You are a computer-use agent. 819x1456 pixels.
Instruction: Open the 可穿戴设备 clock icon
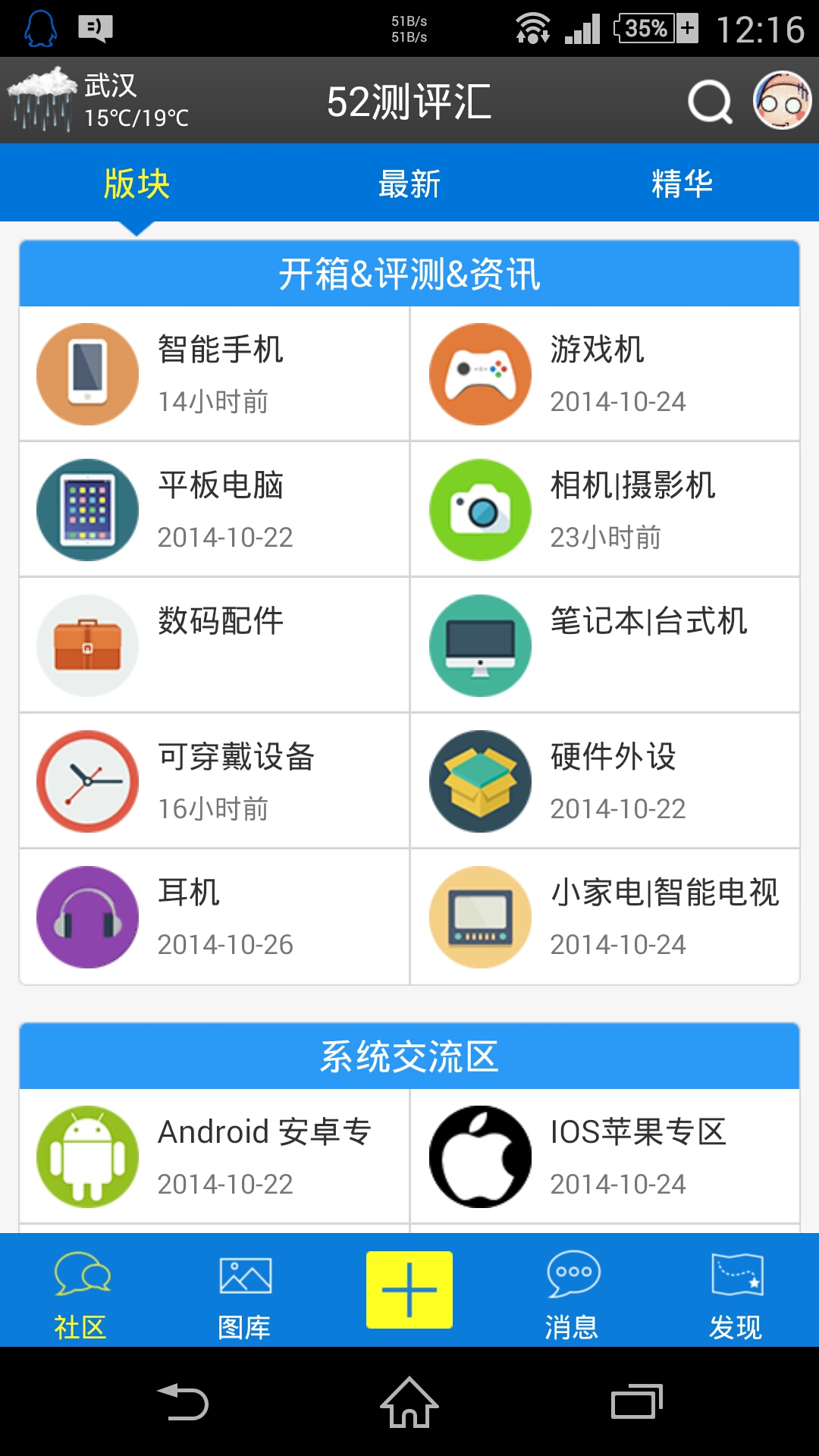(x=86, y=780)
